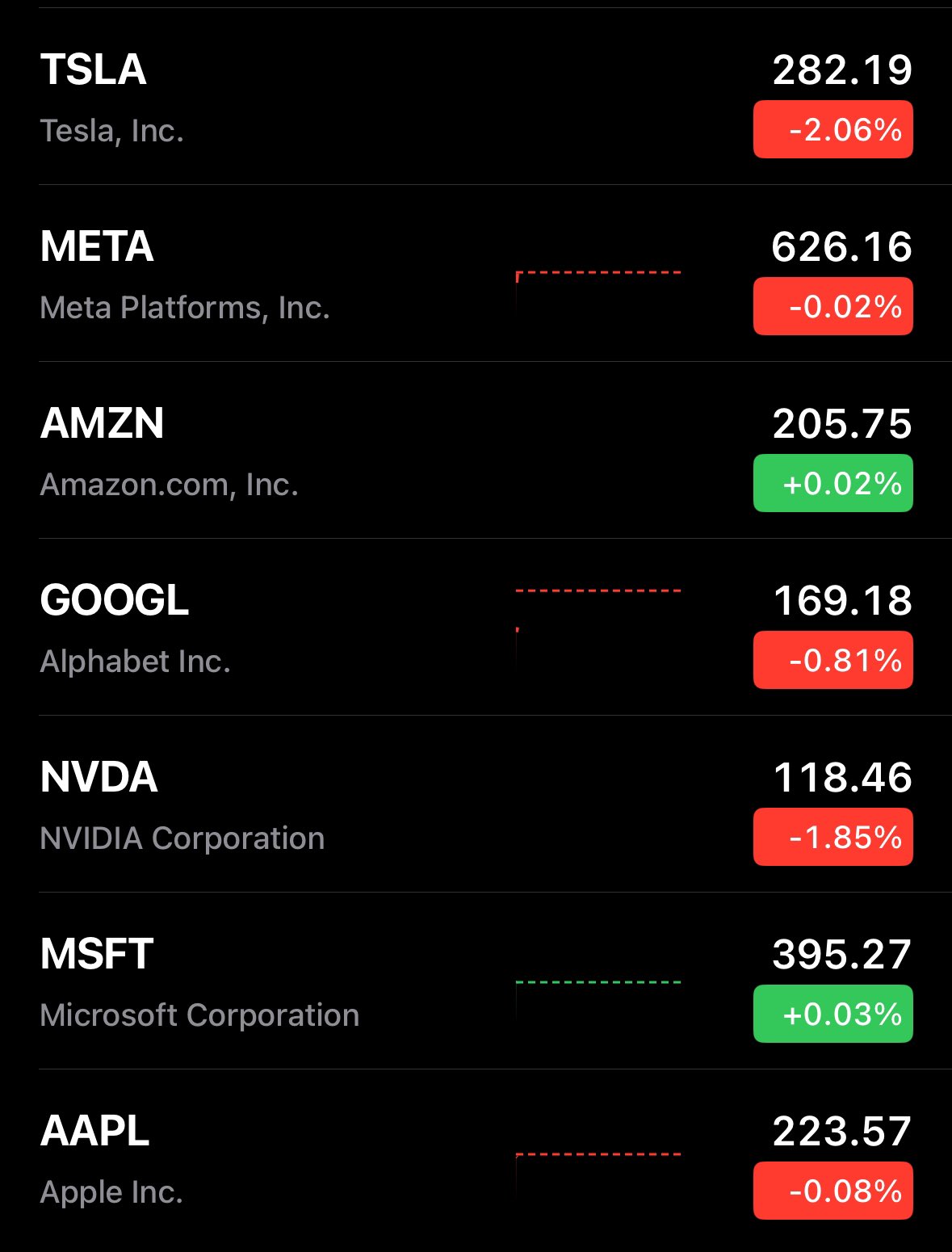Image resolution: width=952 pixels, height=1252 pixels.
Task: Open the TSLA stock row
Action: click(x=476, y=97)
